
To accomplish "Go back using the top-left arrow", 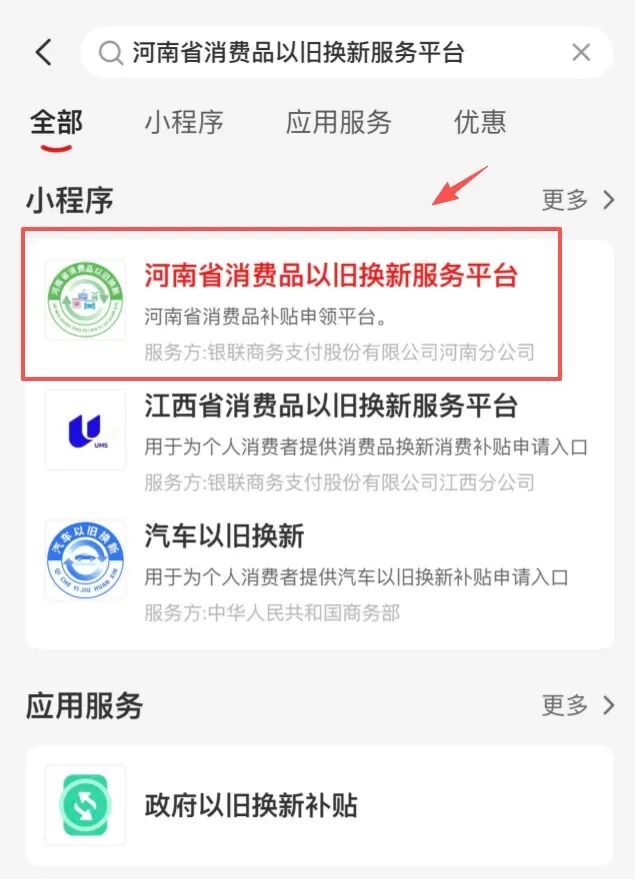I will coord(43,52).
